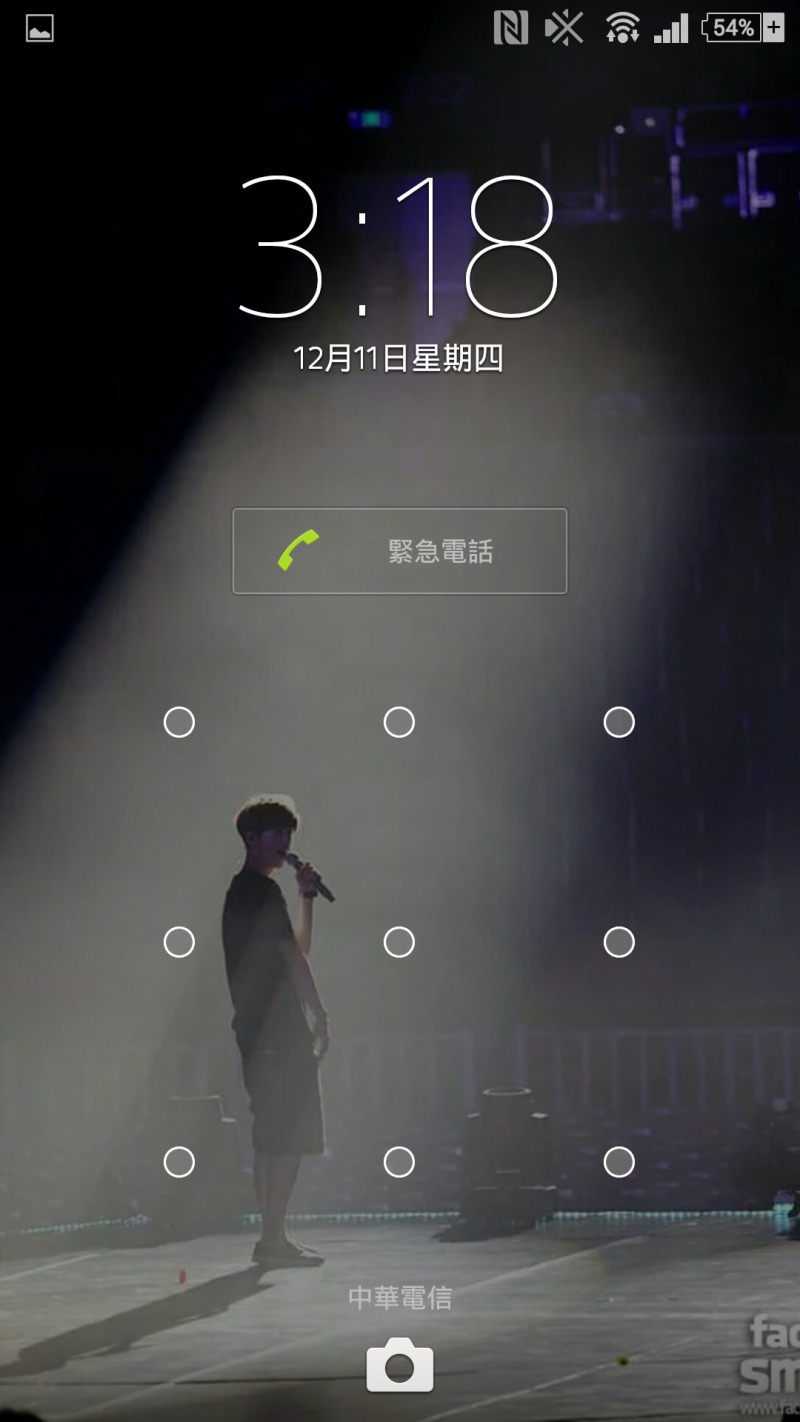Touch the bottom-right pattern dot
The width and height of the screenshot is (800, 1422).
(619, 1162)
